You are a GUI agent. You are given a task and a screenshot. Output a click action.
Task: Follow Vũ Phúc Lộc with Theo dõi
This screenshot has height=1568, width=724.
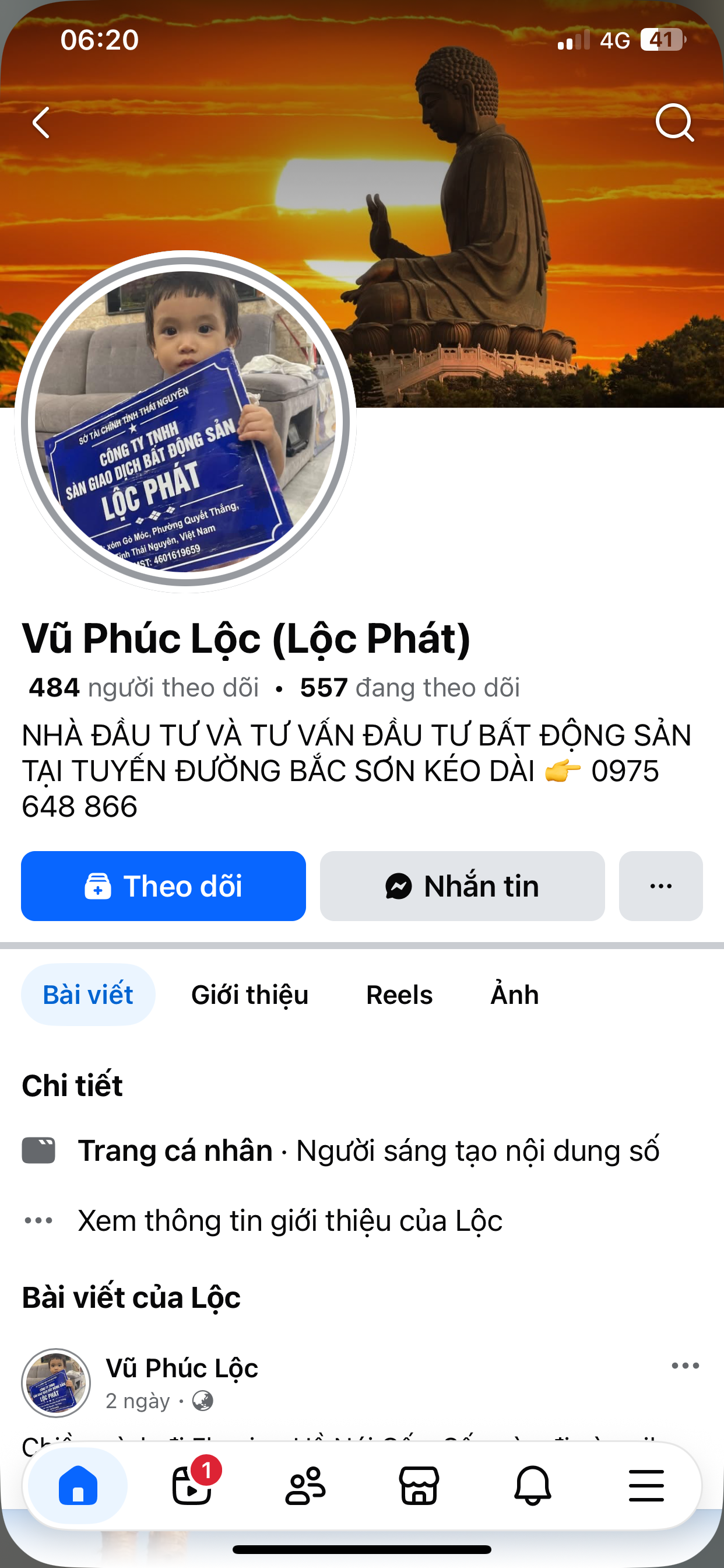click(163, 885)
